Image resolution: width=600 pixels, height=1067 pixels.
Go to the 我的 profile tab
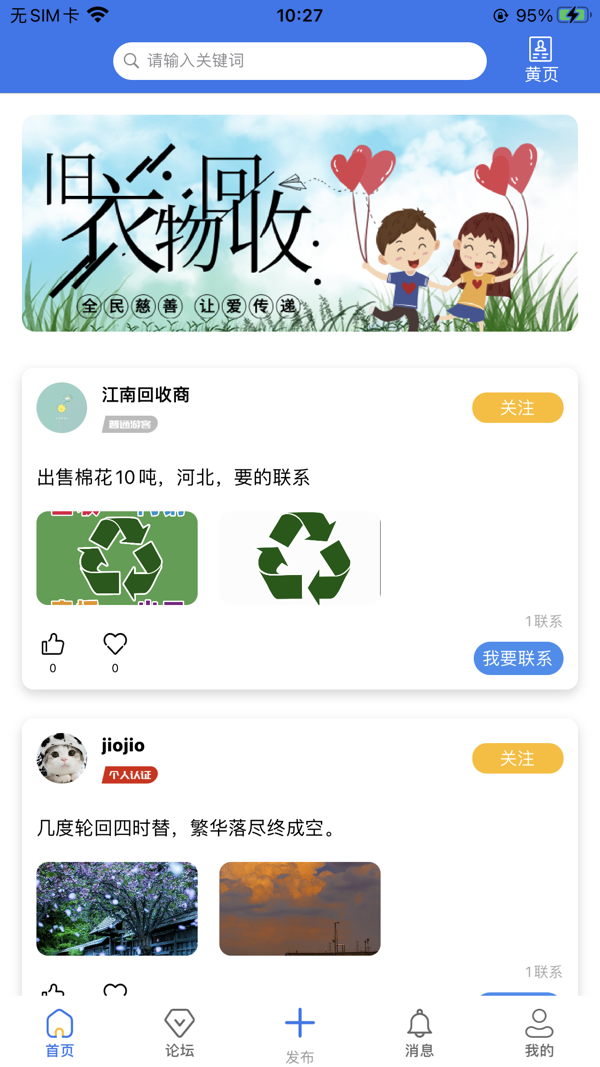tap(539, 1033)
